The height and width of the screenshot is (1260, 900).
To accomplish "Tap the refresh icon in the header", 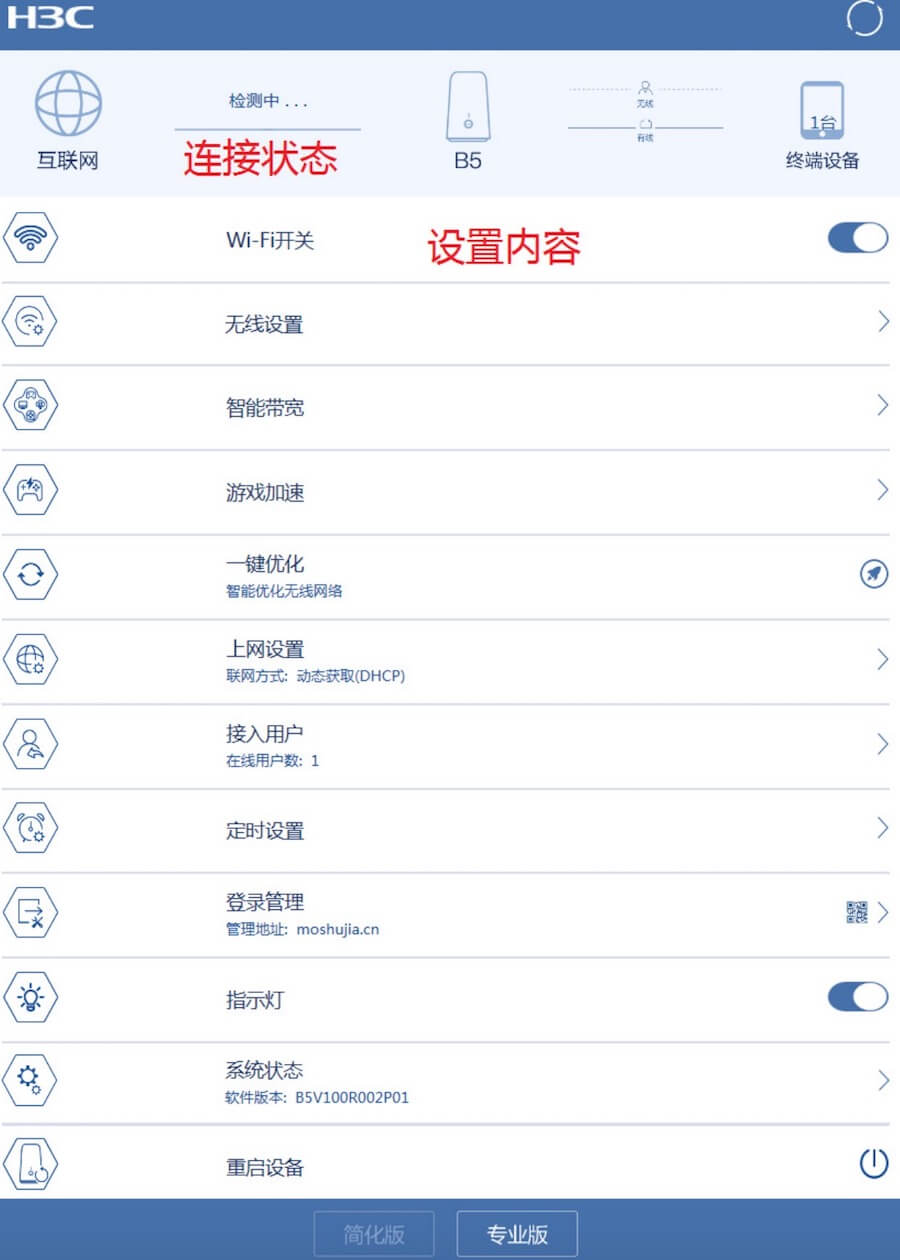I will [864, 19].
